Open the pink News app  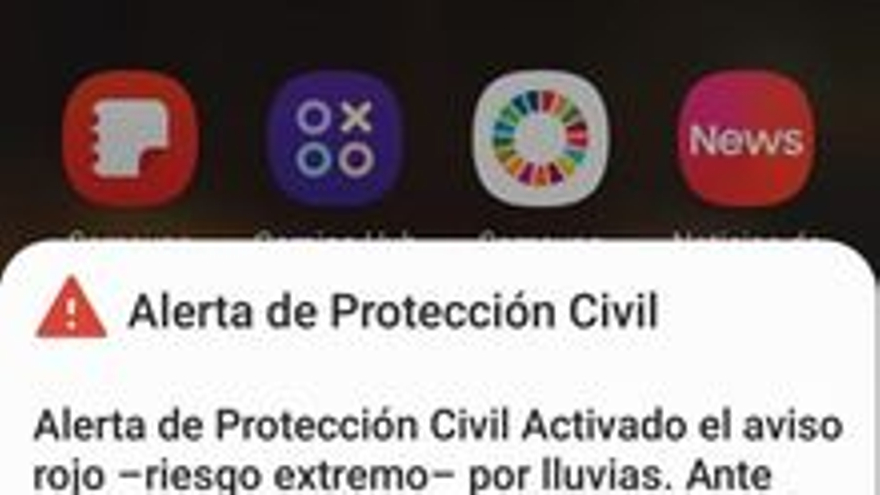746,138
